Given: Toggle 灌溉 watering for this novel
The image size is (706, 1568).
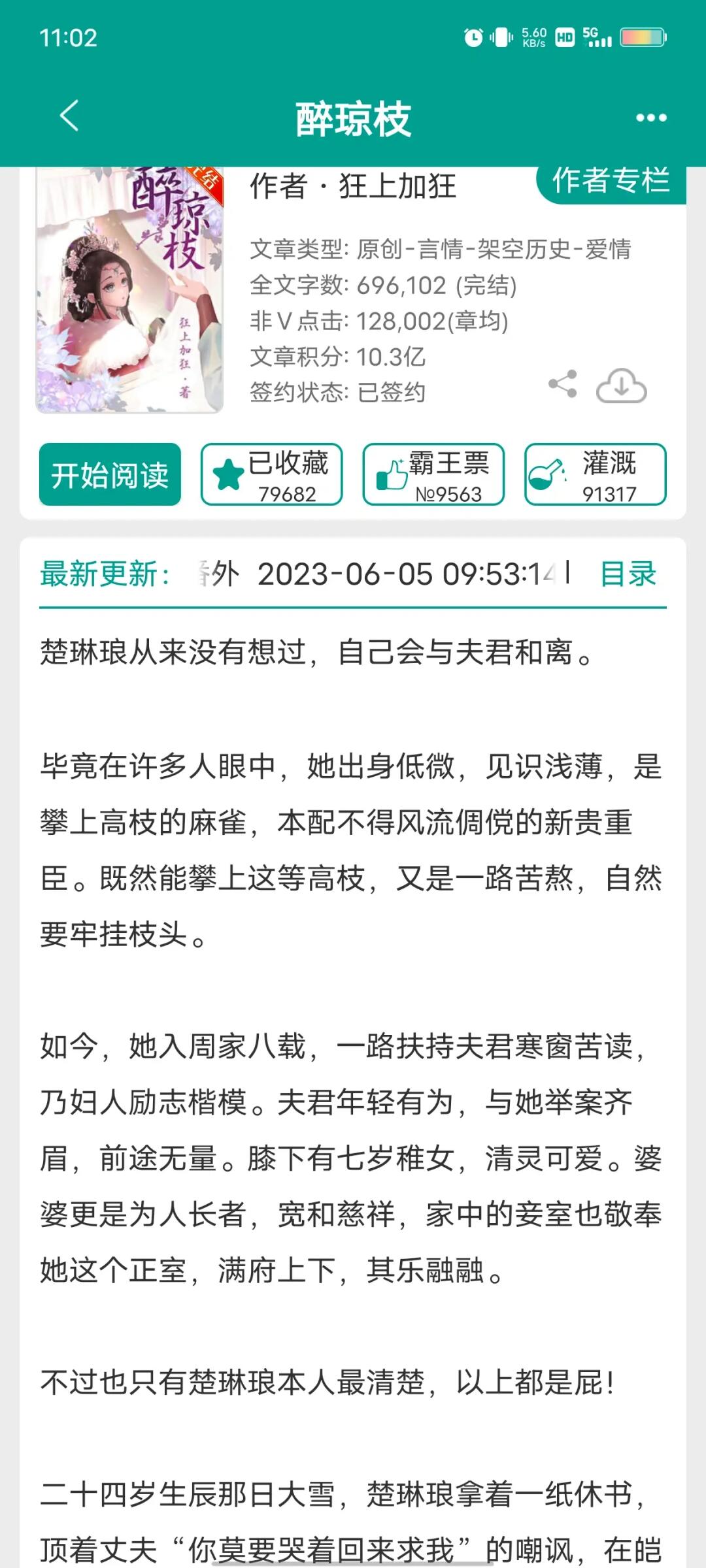Looking at the screenshot, I should [594, 474].
